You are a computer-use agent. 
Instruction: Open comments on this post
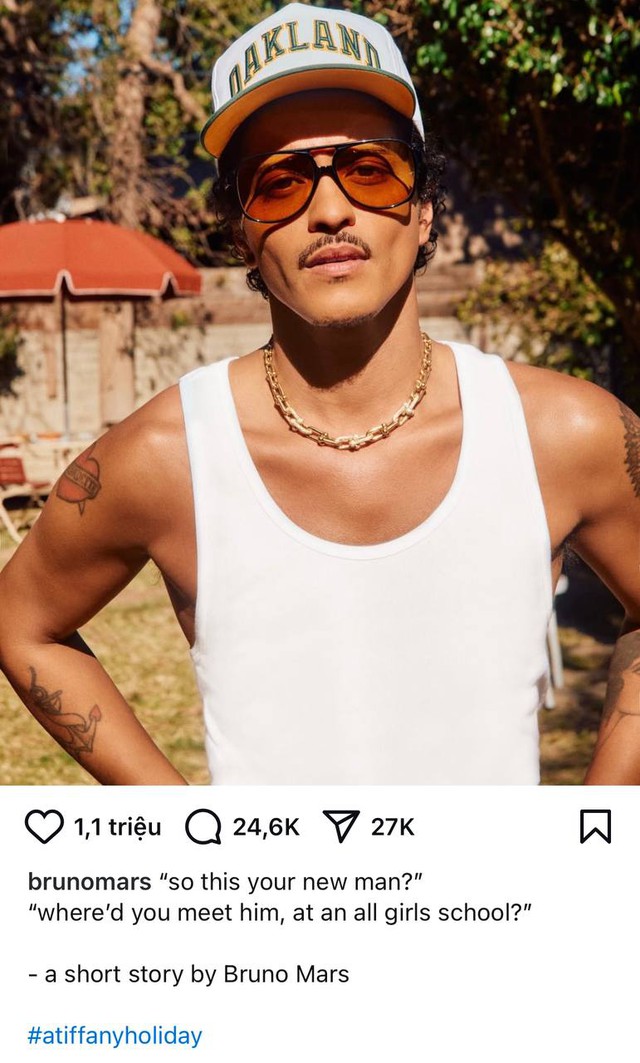(x=203, y=827)
